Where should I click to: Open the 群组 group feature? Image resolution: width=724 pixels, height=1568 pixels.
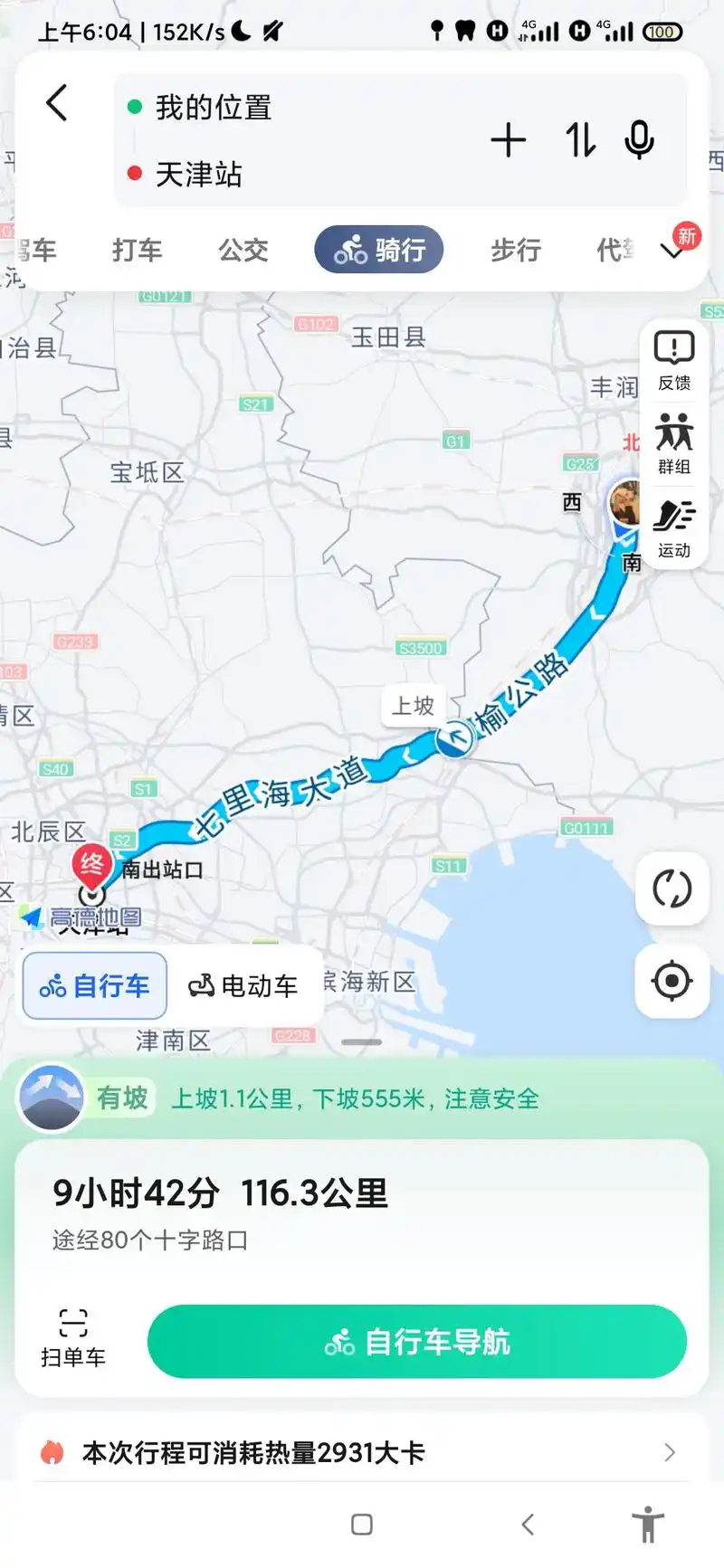coord(674,444)
